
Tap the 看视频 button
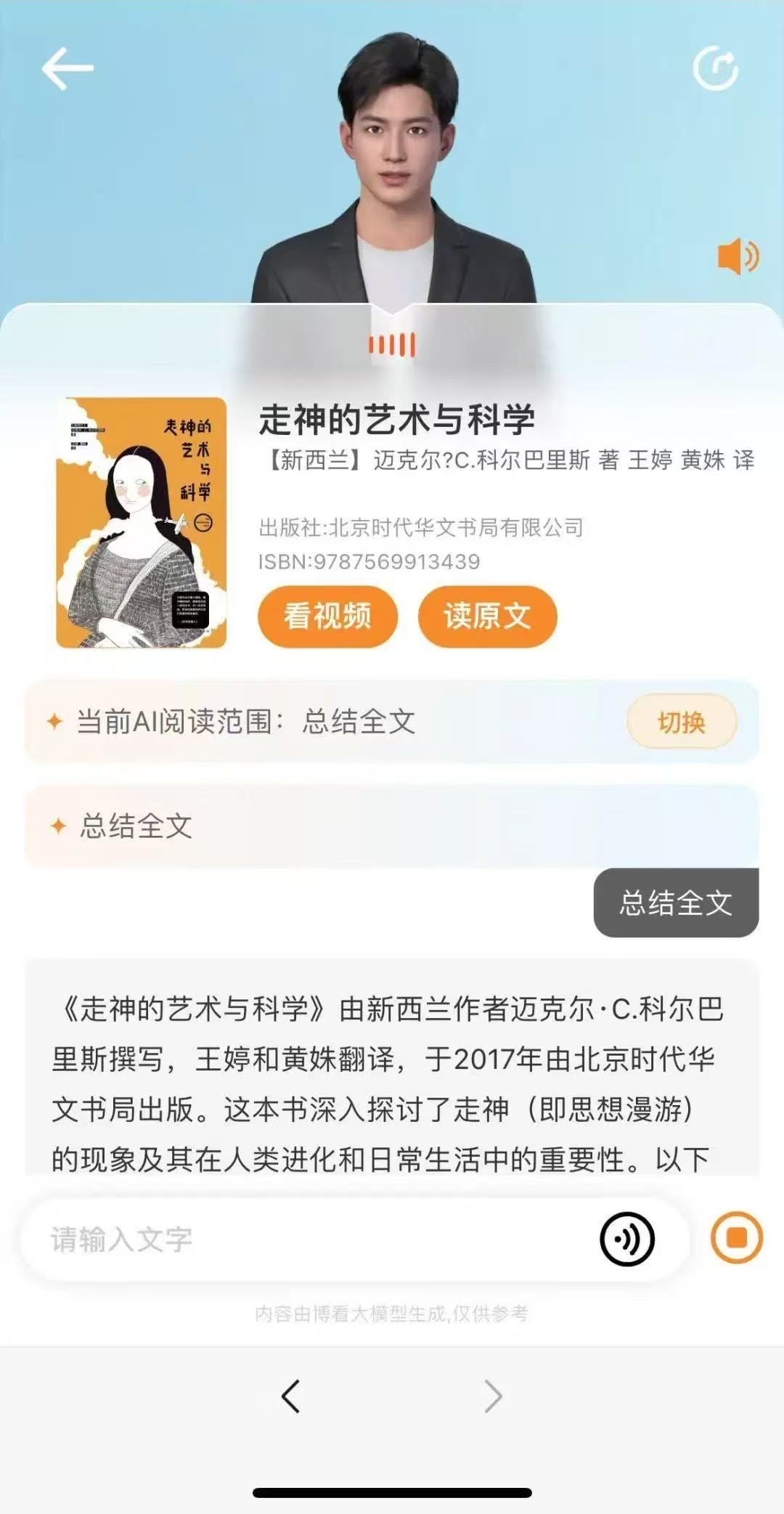tap(327, 616)
